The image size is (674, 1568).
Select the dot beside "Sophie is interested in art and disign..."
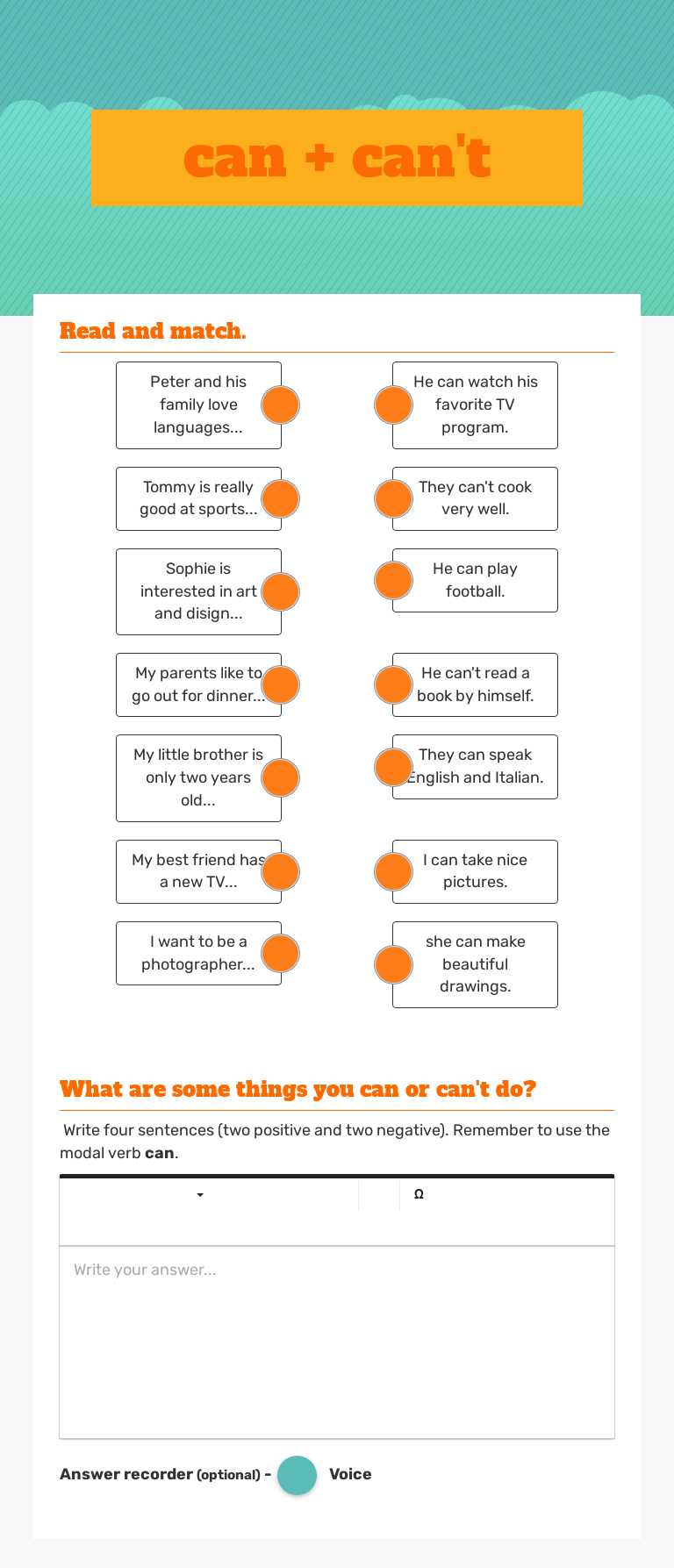[280, 591]
